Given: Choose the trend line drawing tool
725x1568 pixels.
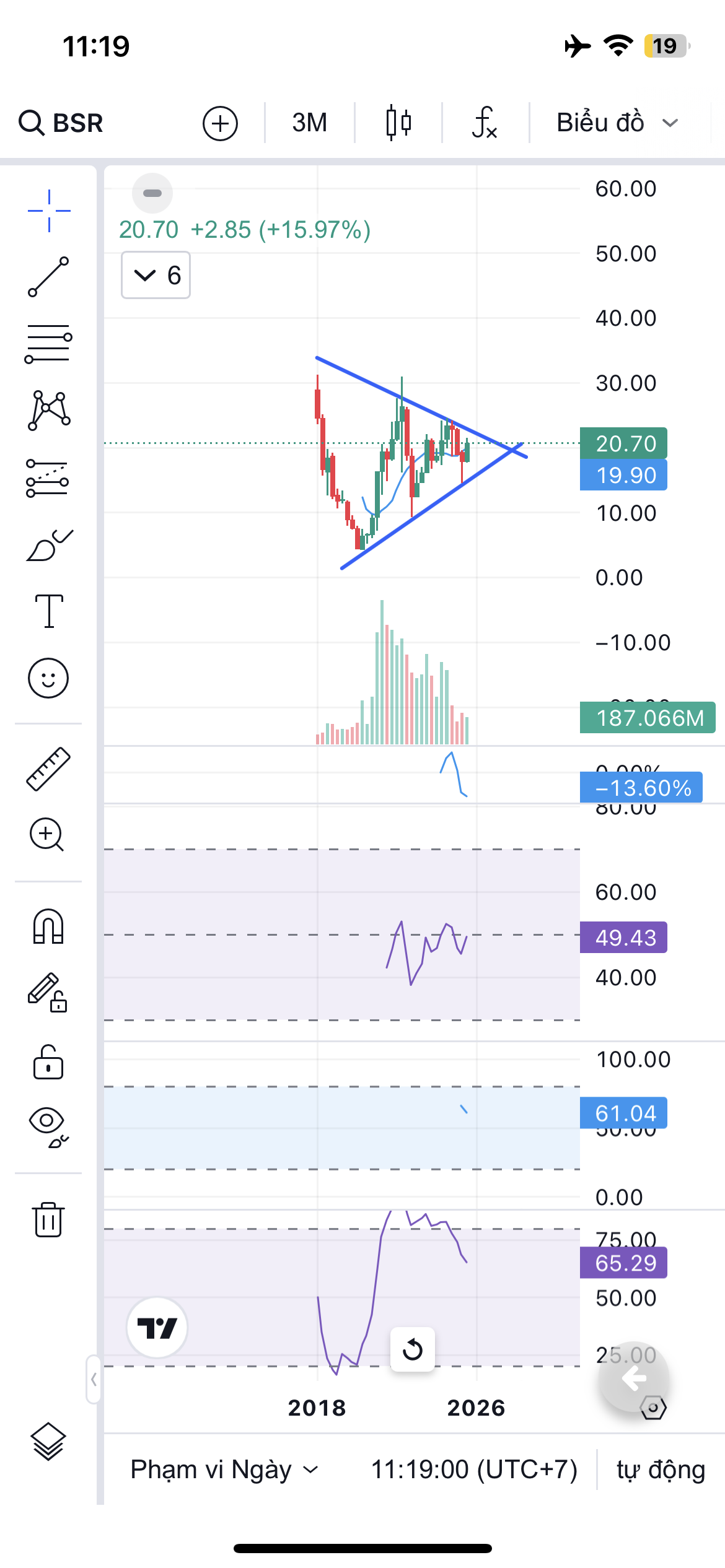Looking at the screenshot, I should tap(48, 277).
